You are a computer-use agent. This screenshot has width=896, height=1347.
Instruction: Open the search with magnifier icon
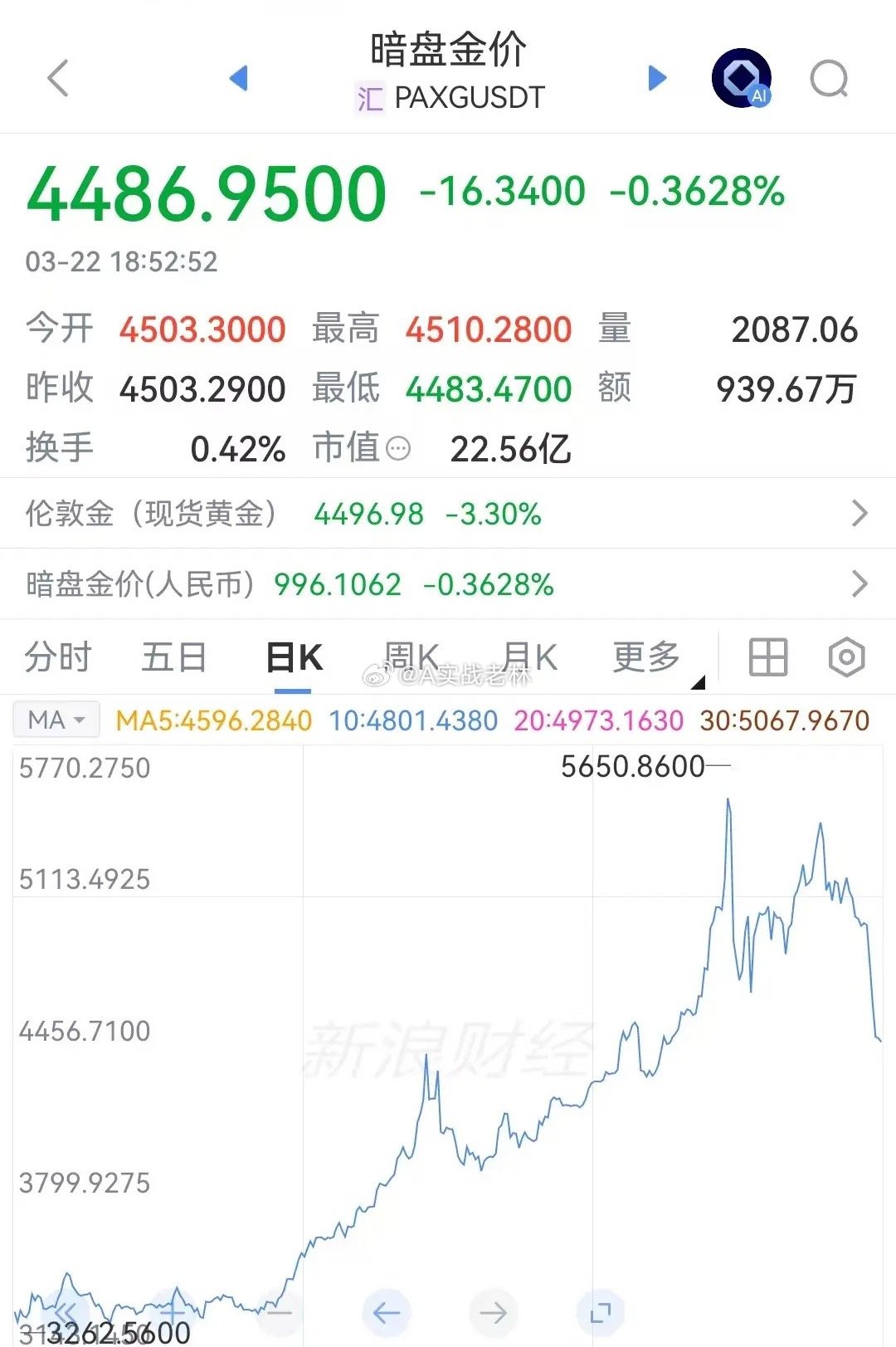[828, 79]
